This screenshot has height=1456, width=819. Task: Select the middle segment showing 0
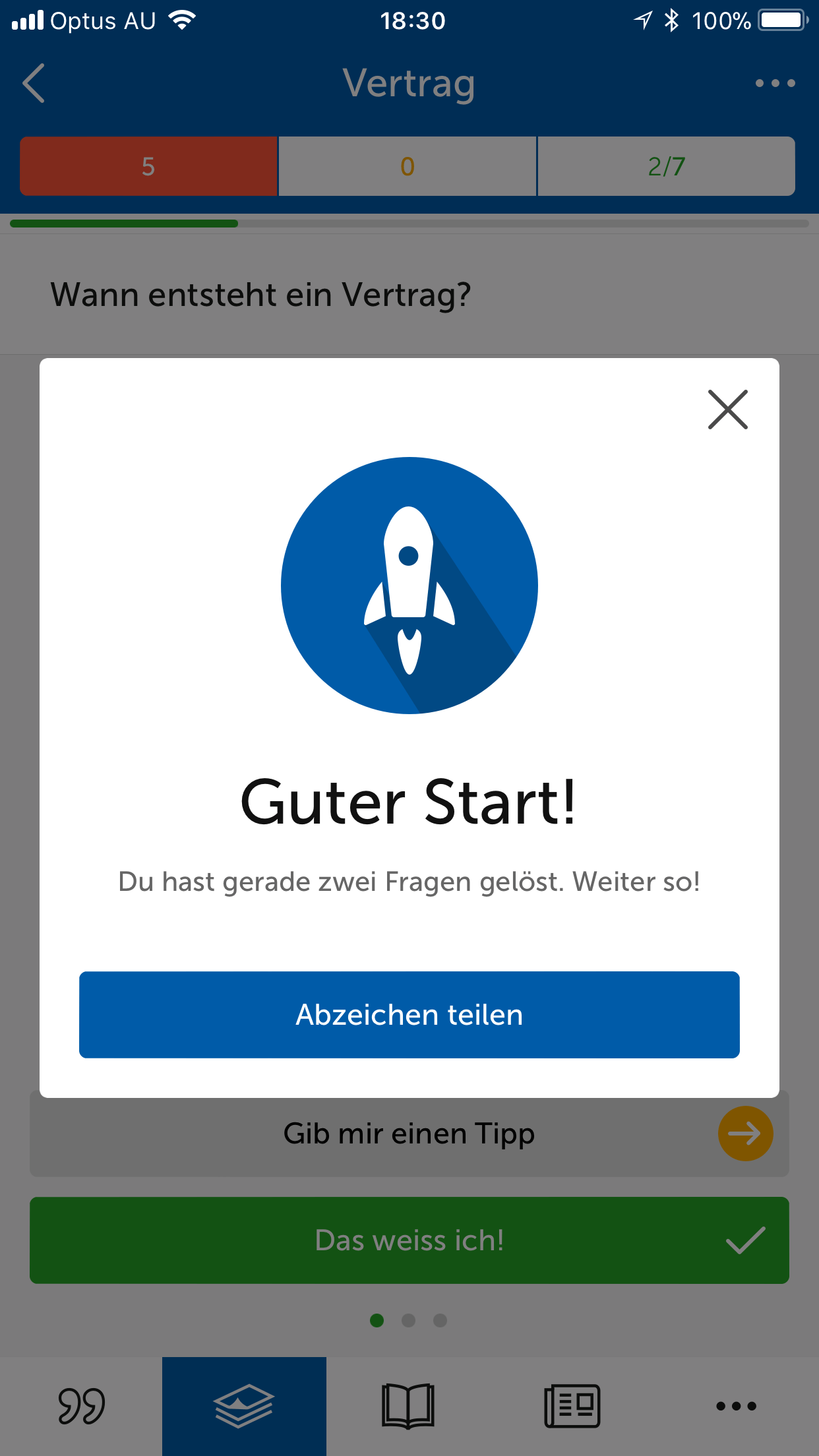click(408, 166)
